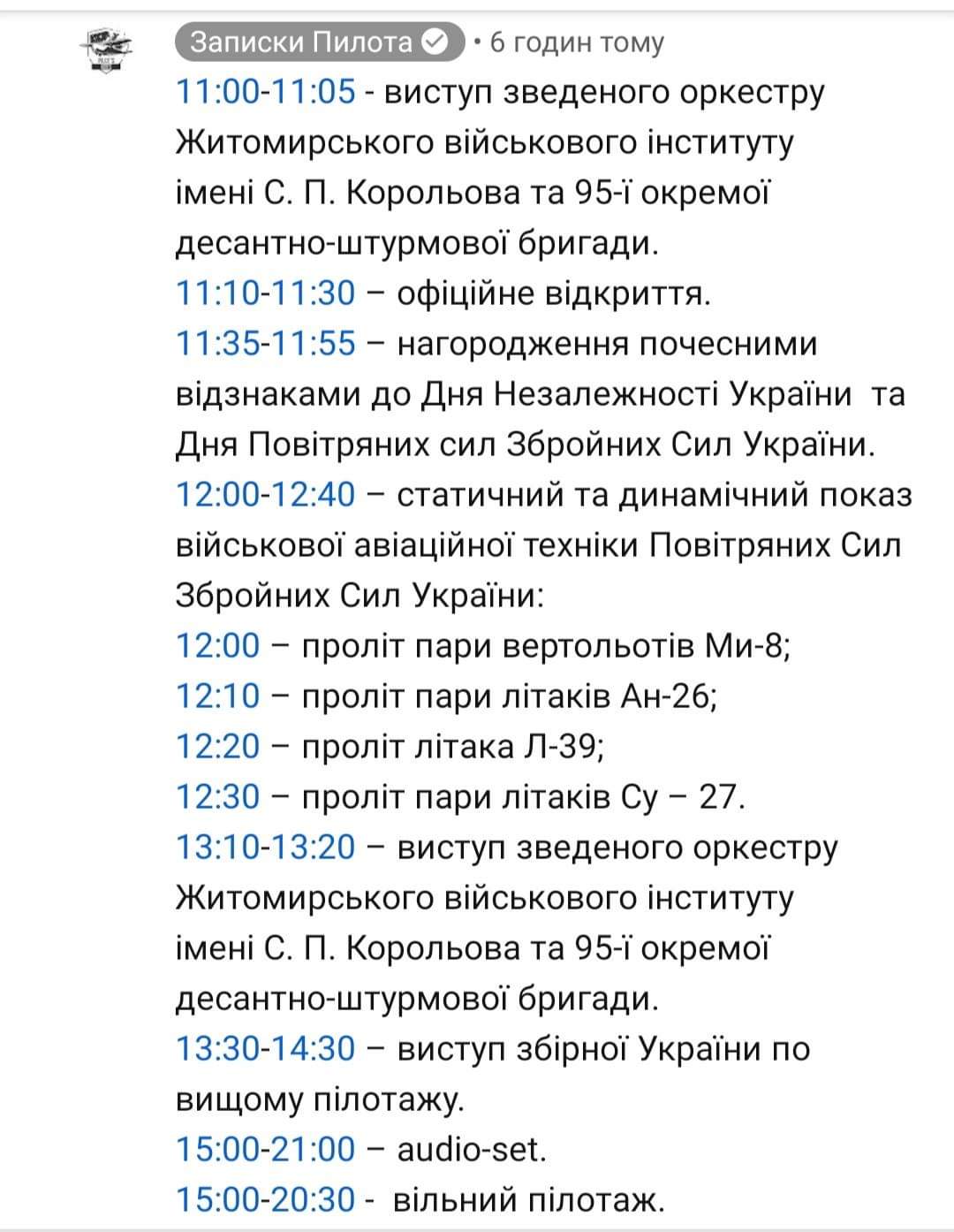954x1232 pixels.
Task: Jump to the 11:10-11:30 official opening timestamp
Action: coord(266,293)
